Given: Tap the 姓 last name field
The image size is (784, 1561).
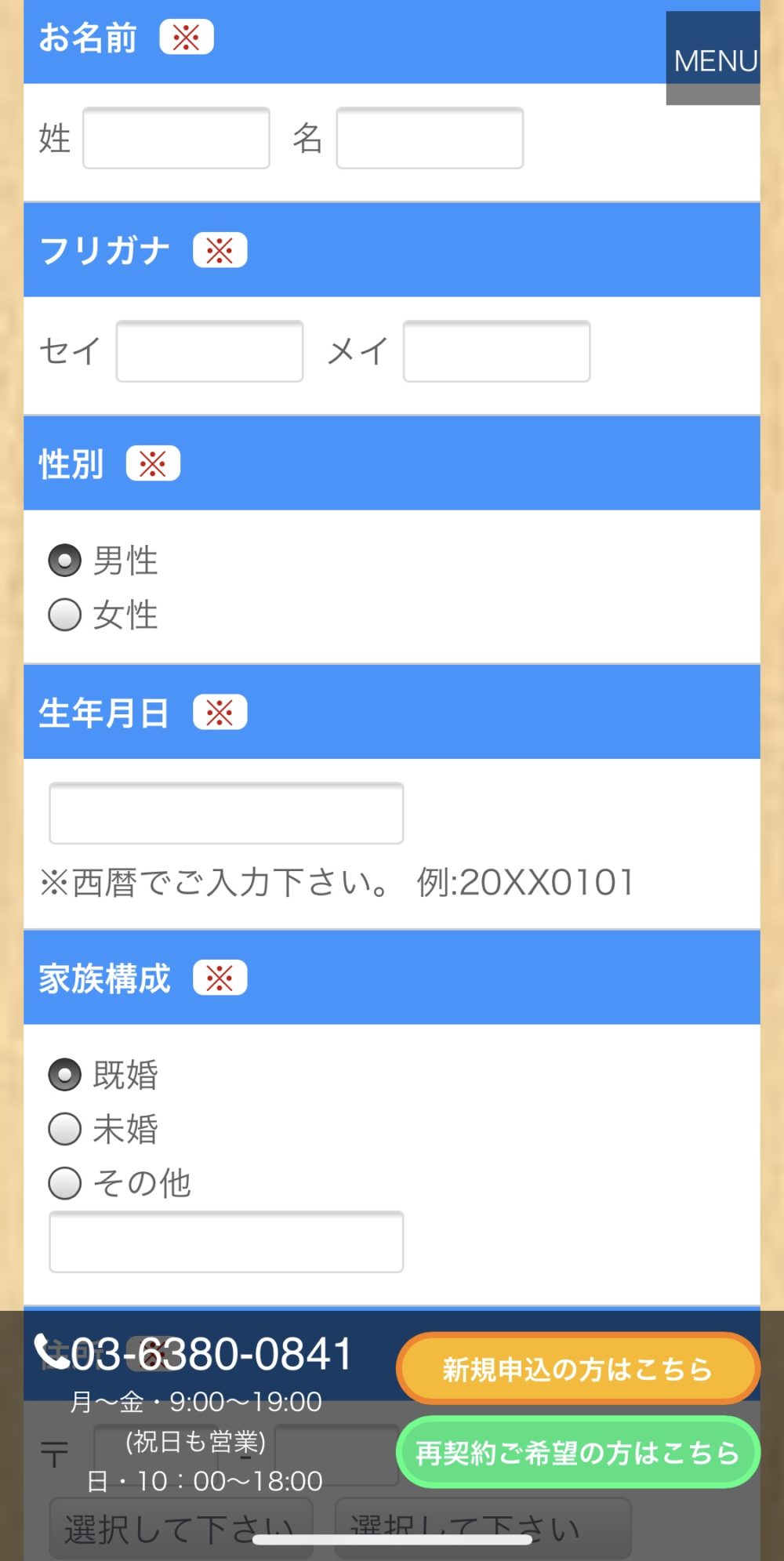Looking at the screenshot, I should 176,138.
